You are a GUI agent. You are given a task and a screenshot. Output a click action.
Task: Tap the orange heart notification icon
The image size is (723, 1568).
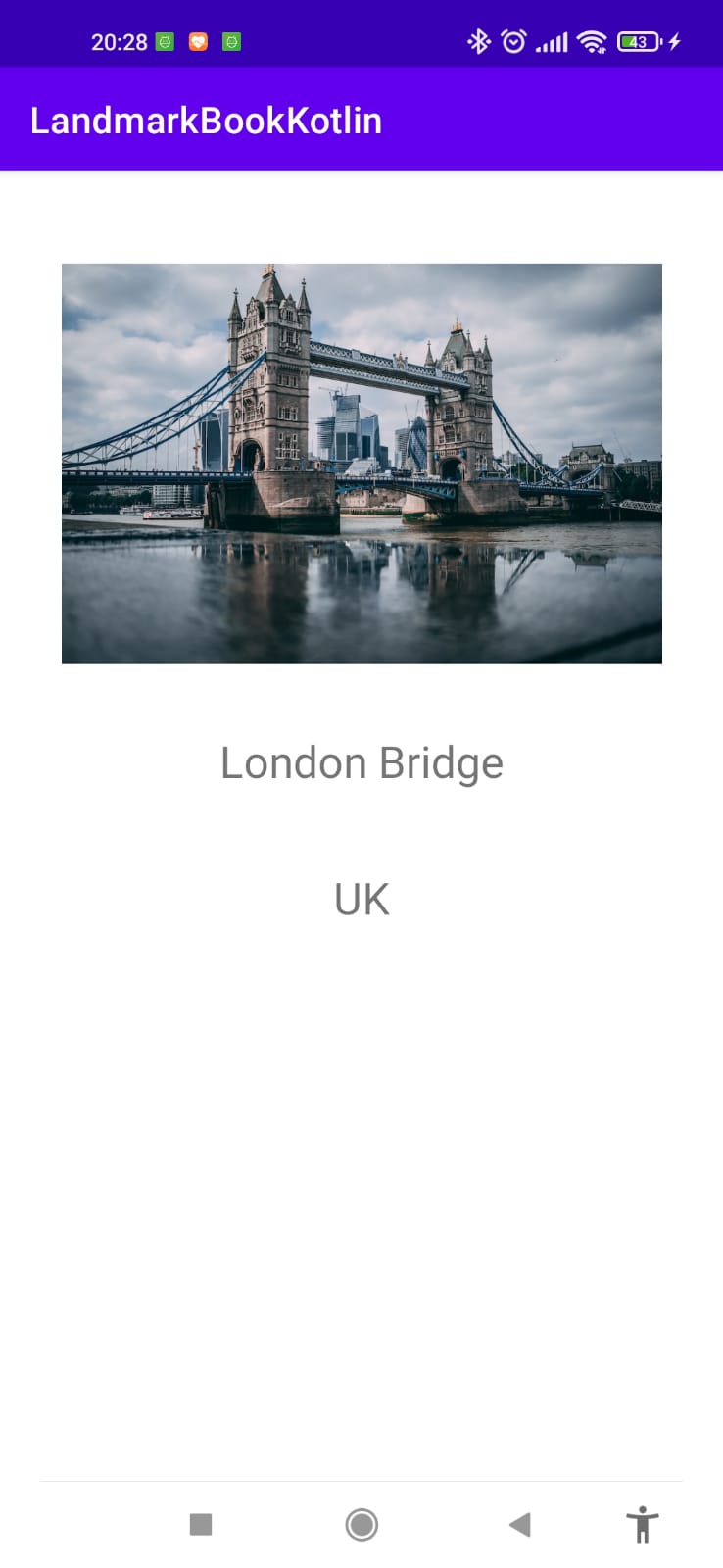[198, 41]
